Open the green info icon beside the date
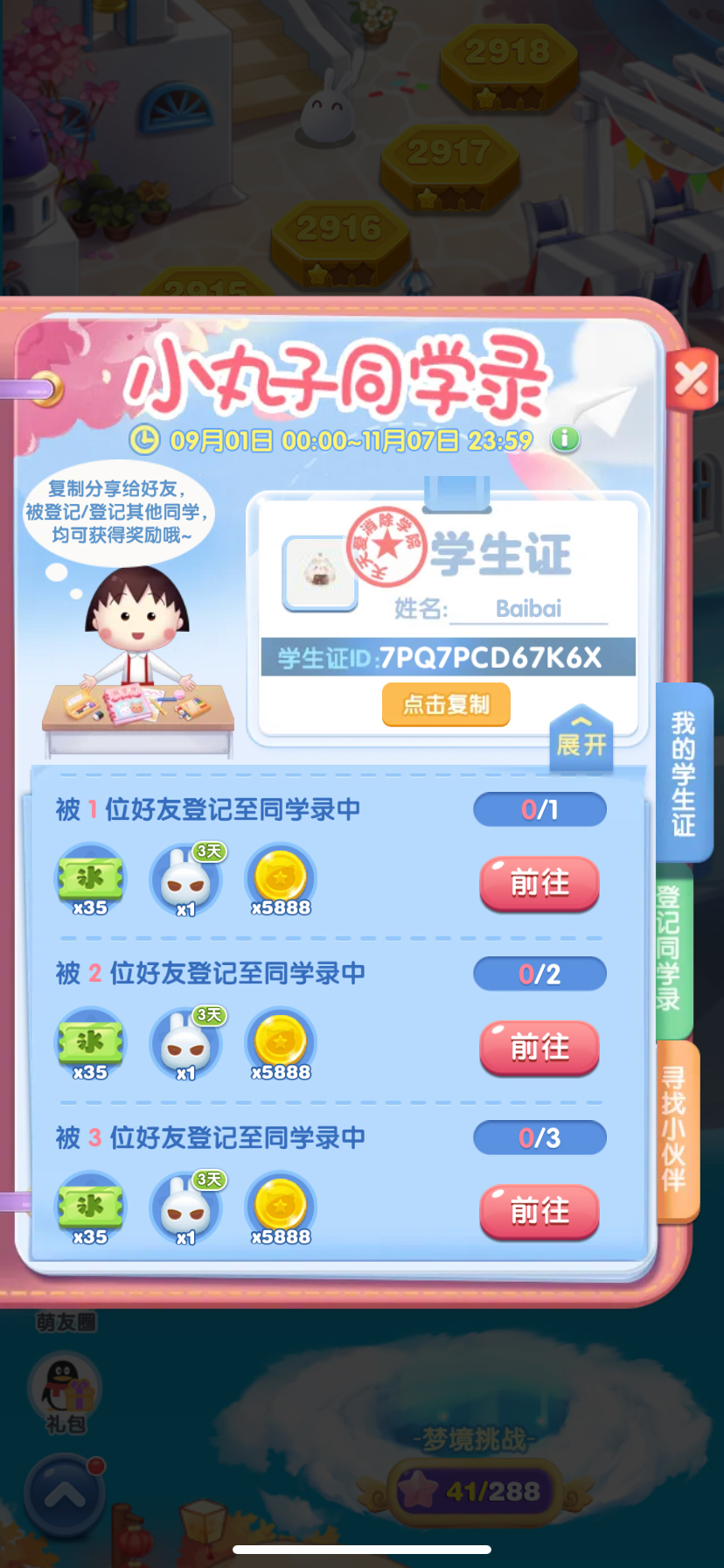Viewport: 724px width, 1568px height. (565, 438)
